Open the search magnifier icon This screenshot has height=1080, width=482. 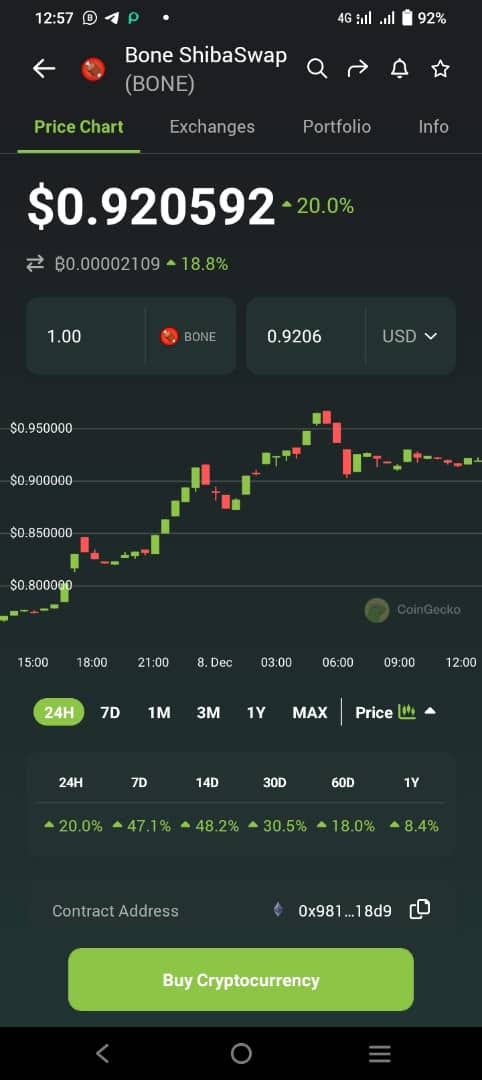[x=317, y=68]
